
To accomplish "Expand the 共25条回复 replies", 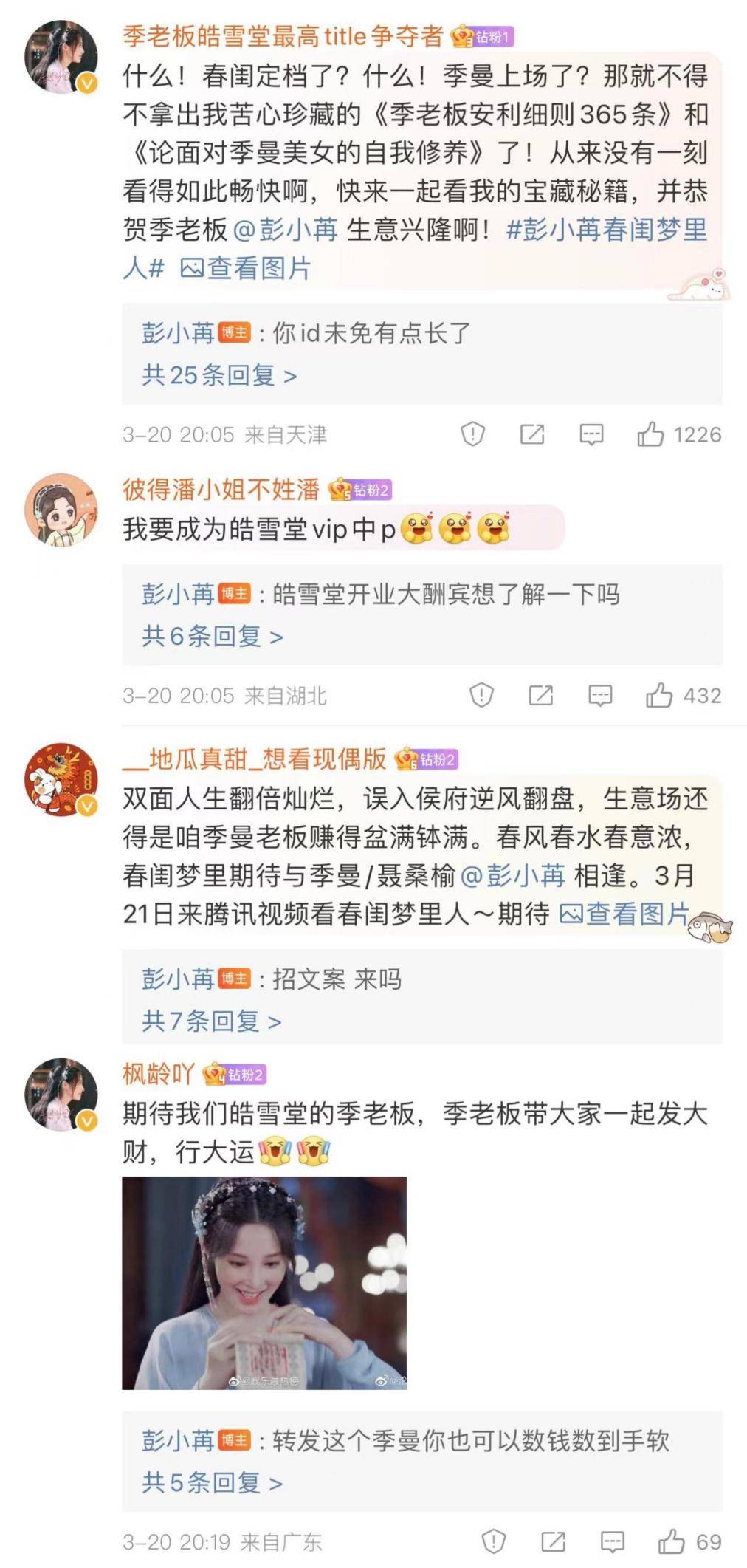I will click(219, 375).
